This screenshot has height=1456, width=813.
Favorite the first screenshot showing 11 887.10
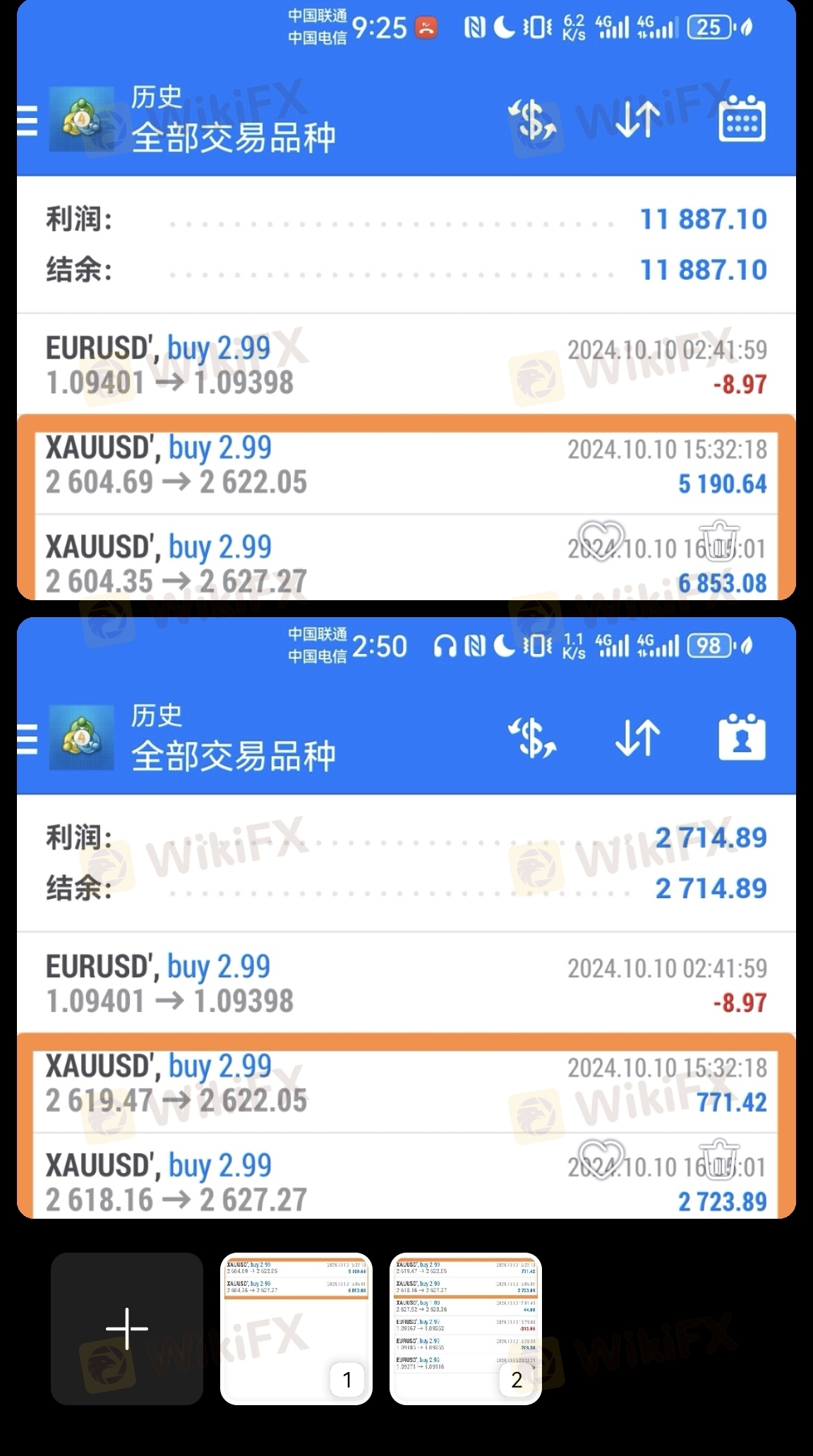point(601,541)
